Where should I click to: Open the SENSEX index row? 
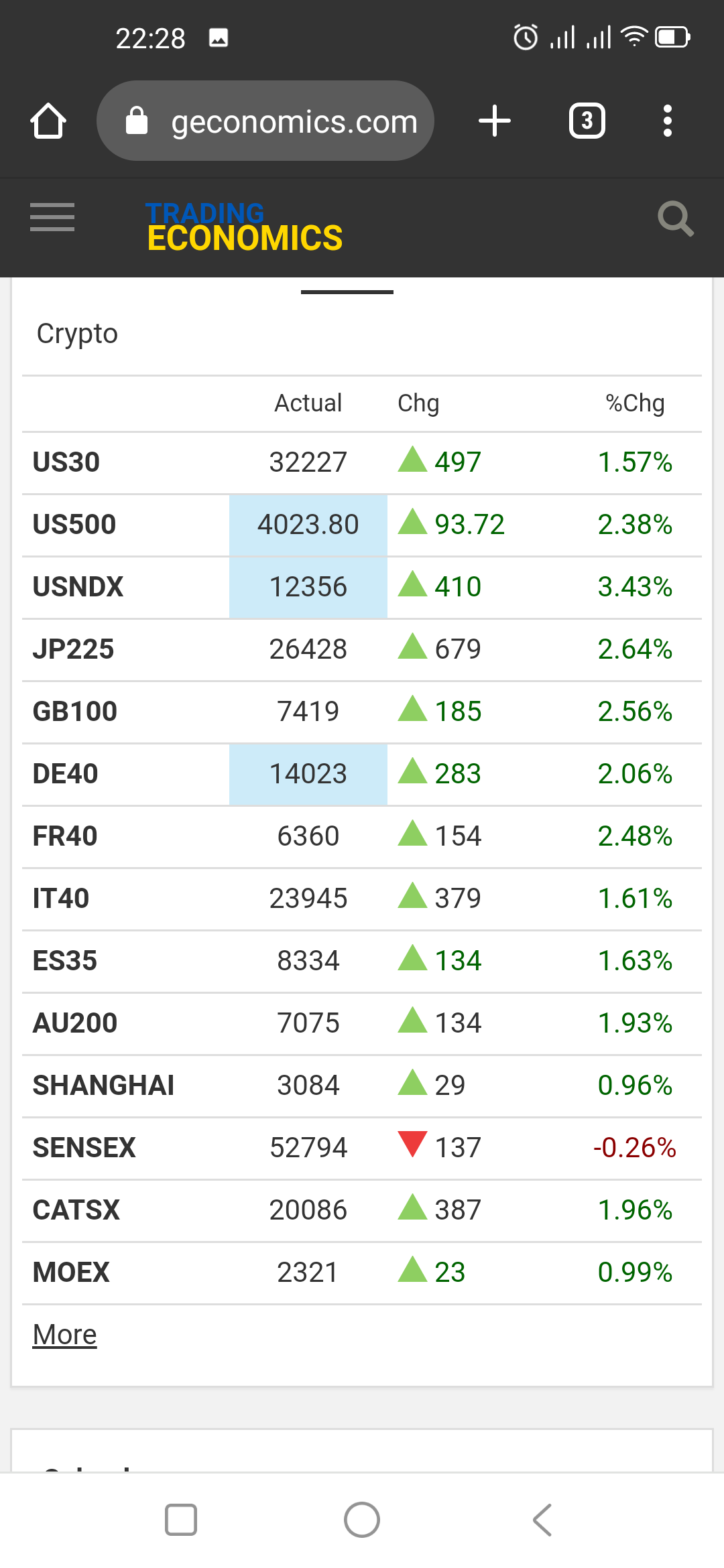(x=84, y=1148)
